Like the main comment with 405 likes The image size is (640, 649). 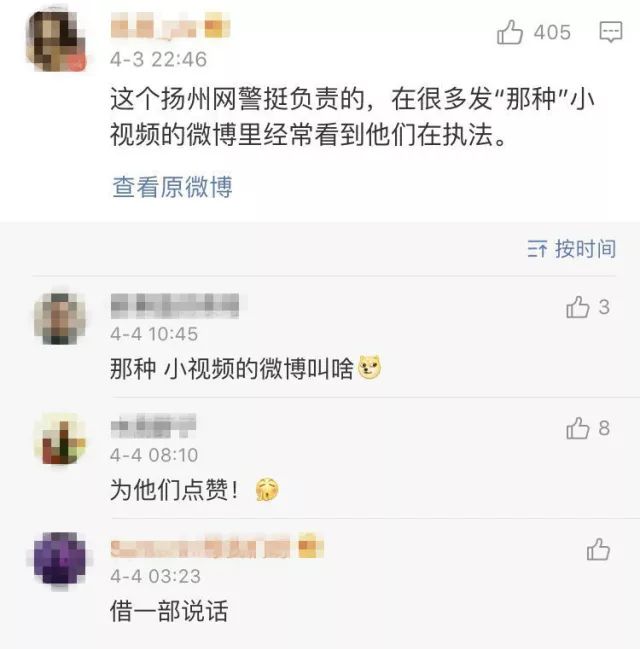click(511, 33)
